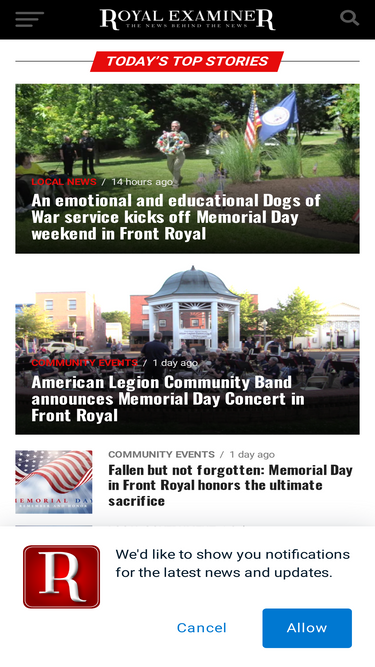This screenshot has height=667, width=375.
Task: Read Fallen but not forgotten article
Action: pos(230,485)
